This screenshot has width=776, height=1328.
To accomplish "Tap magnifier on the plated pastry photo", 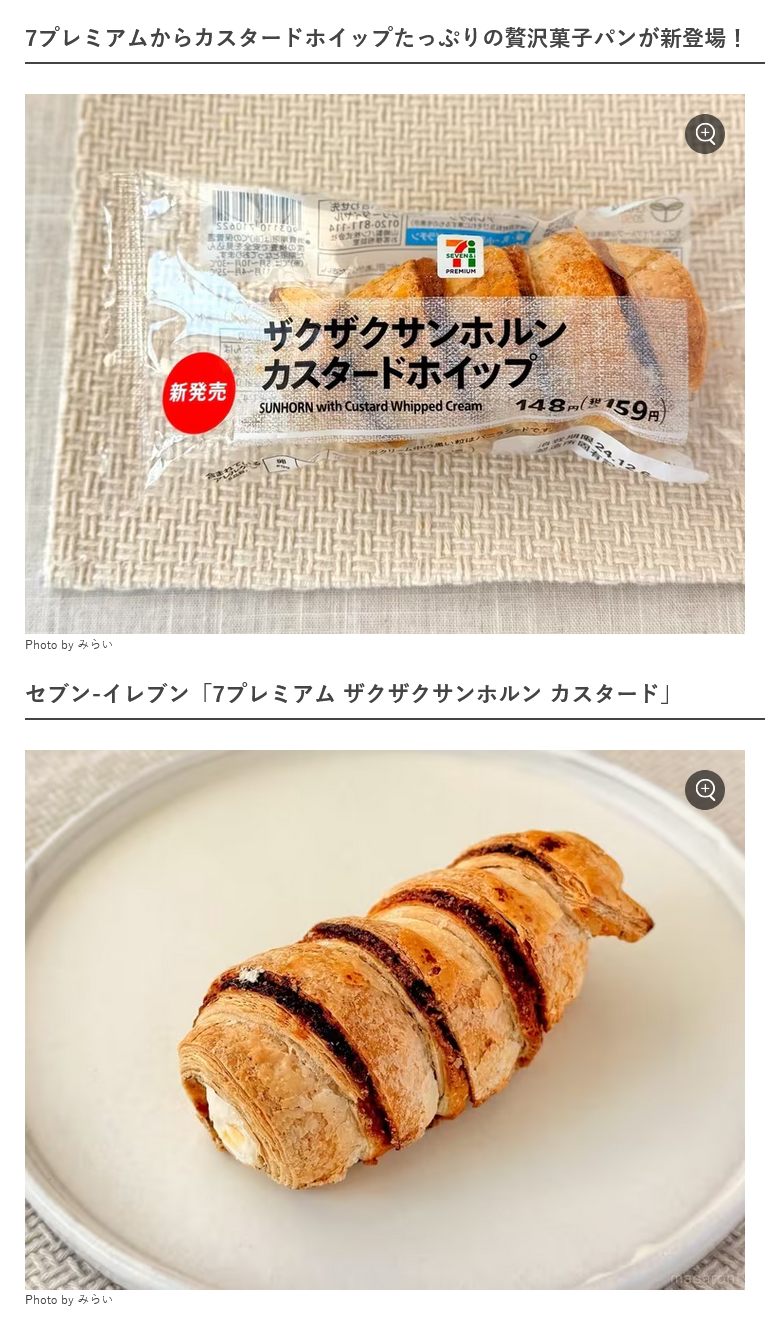I will click(x=705, y=790).
